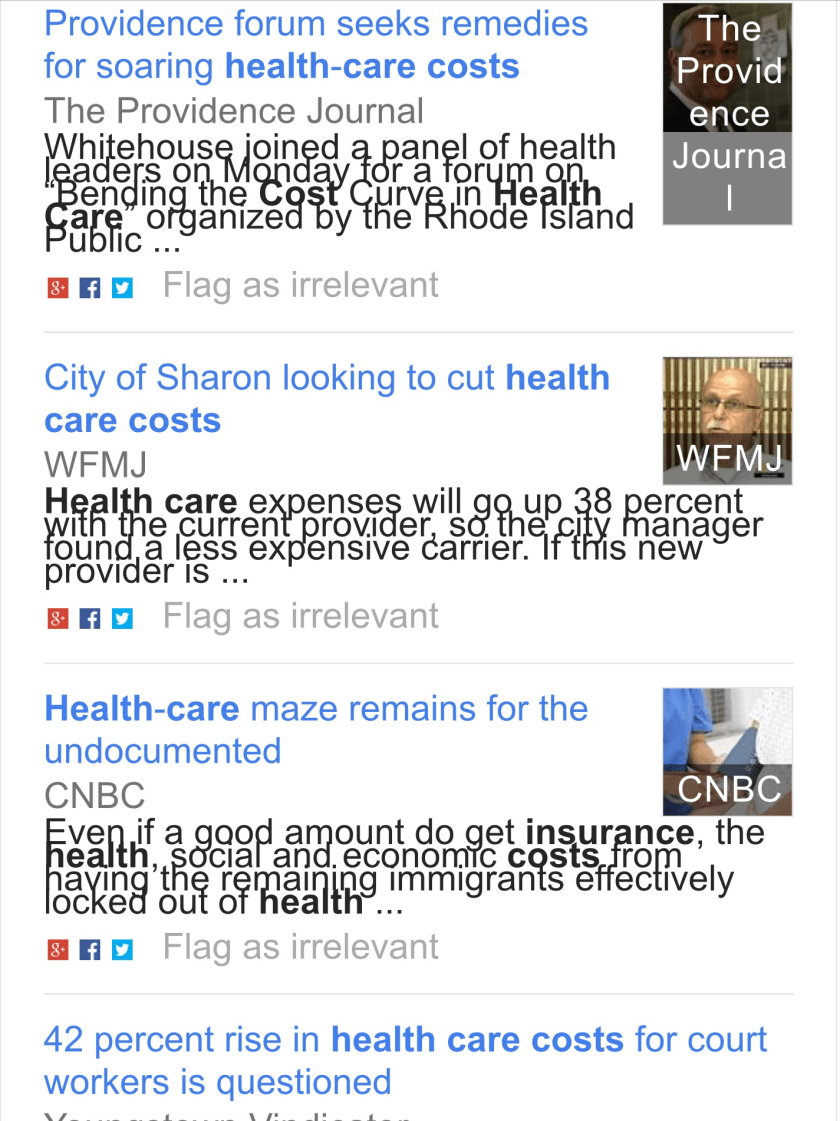Image resolution: width=840 pixels, height=1121 pixels.
Task: Share the CNBC article on Google+
Action: [x=58, y=951]
